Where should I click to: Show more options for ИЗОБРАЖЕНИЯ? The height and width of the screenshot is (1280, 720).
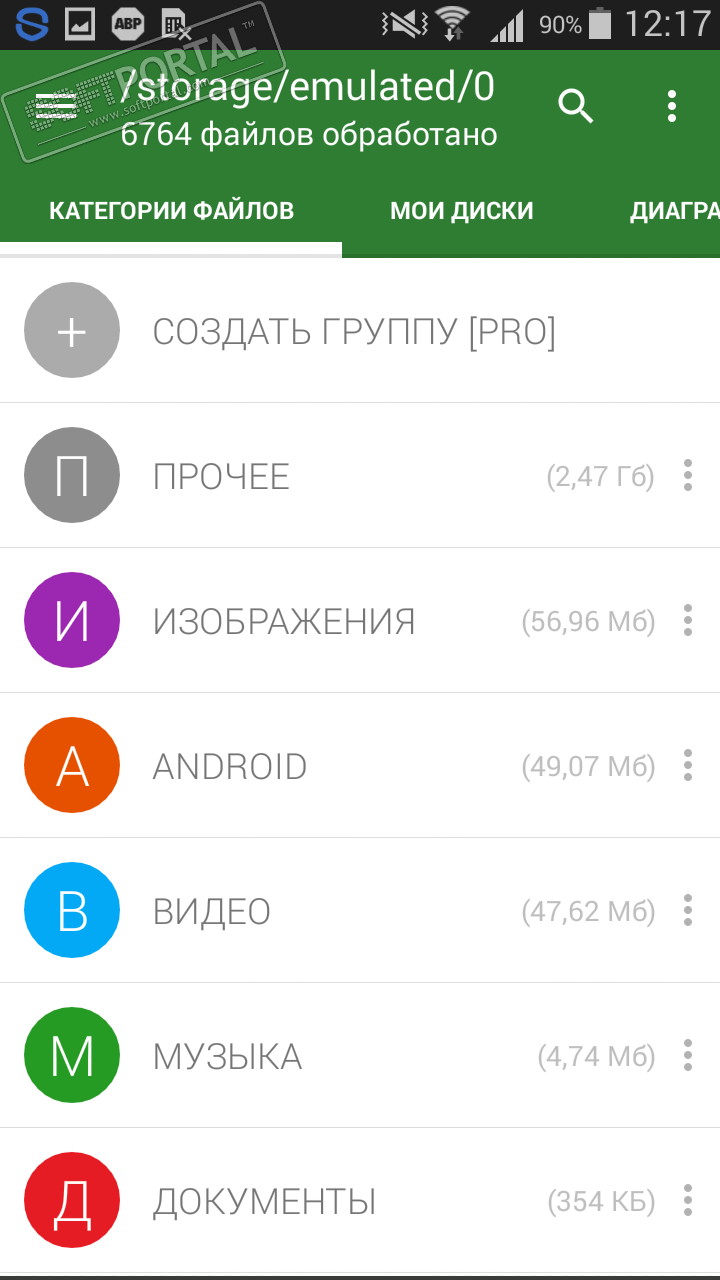pos(688,621)
